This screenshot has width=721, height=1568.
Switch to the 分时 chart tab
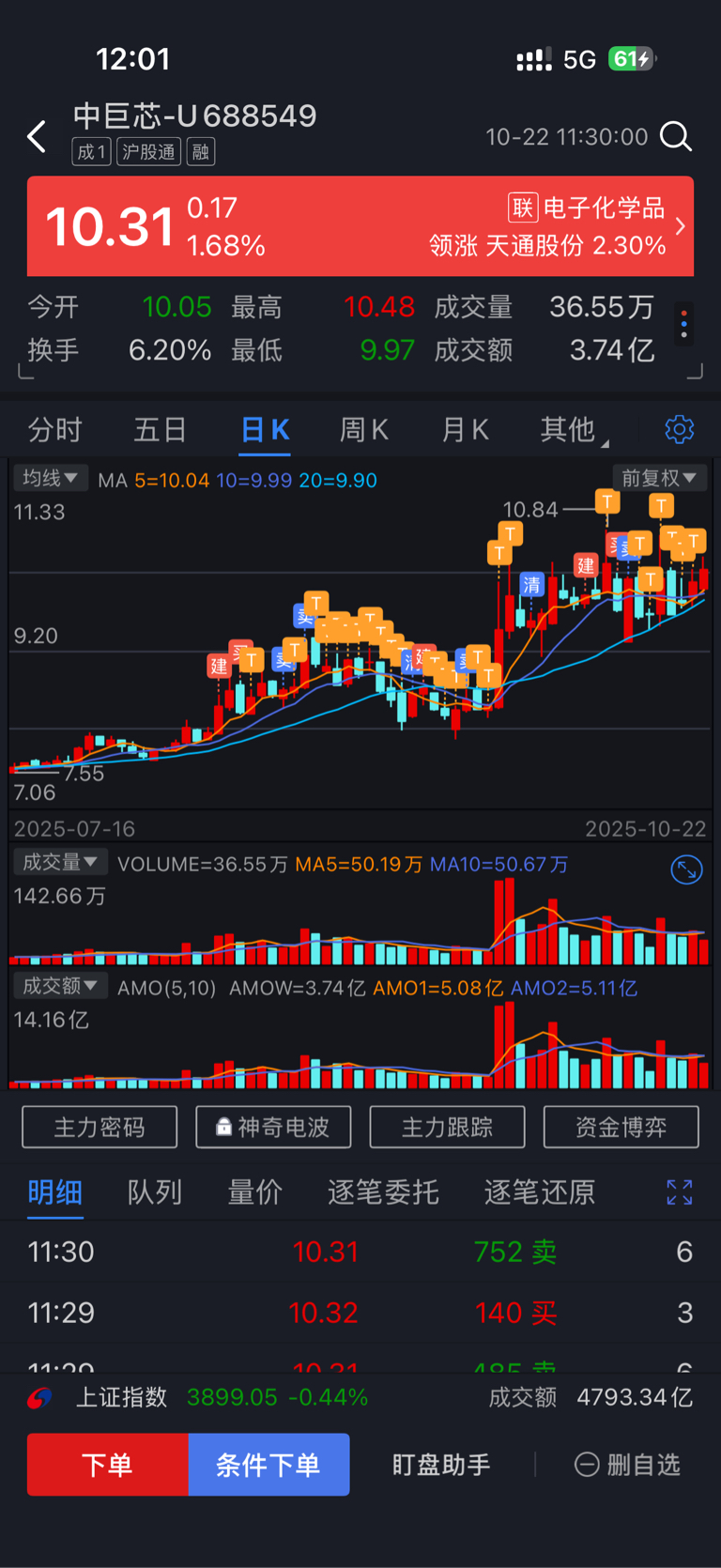(x=55, y=430)
